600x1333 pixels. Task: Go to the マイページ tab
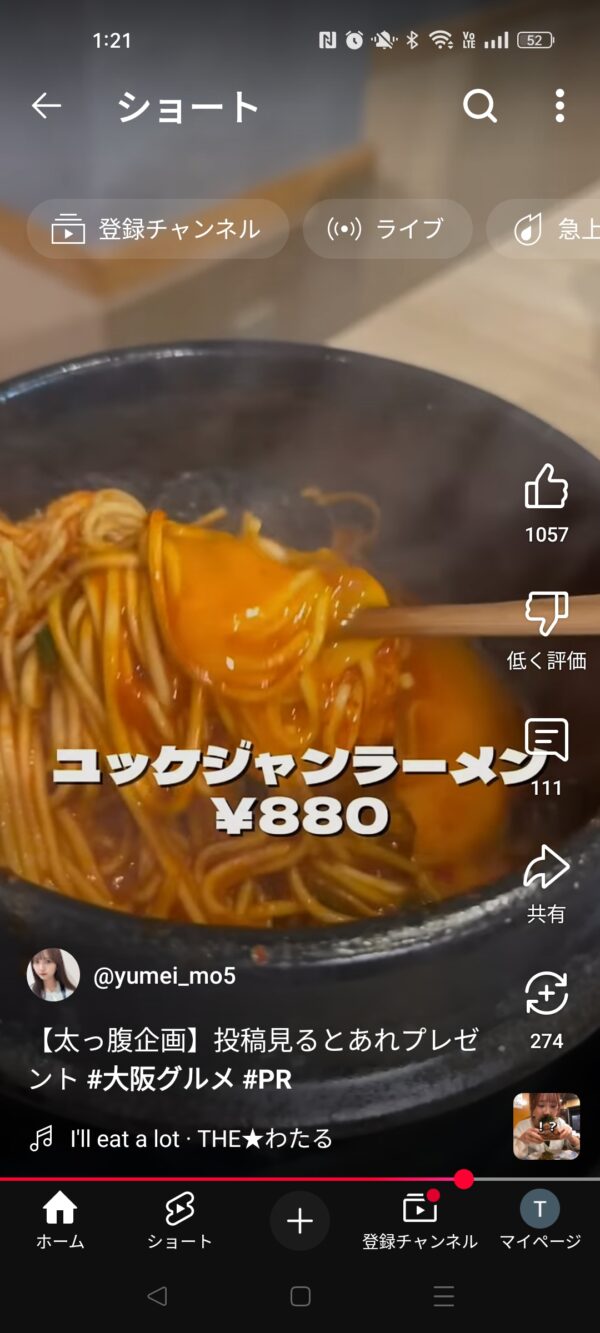540,1222
